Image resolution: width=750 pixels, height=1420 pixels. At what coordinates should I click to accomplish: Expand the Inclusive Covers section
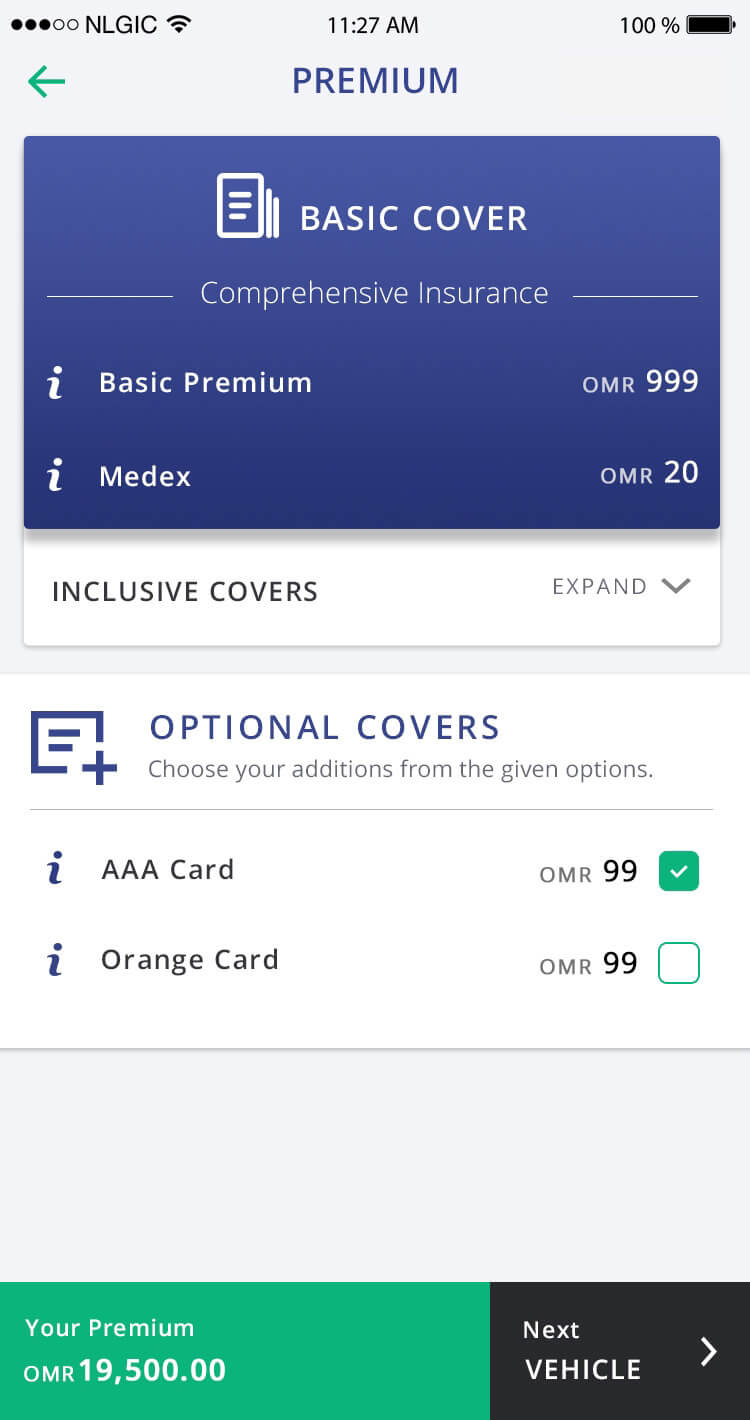(x=621, y=587)
